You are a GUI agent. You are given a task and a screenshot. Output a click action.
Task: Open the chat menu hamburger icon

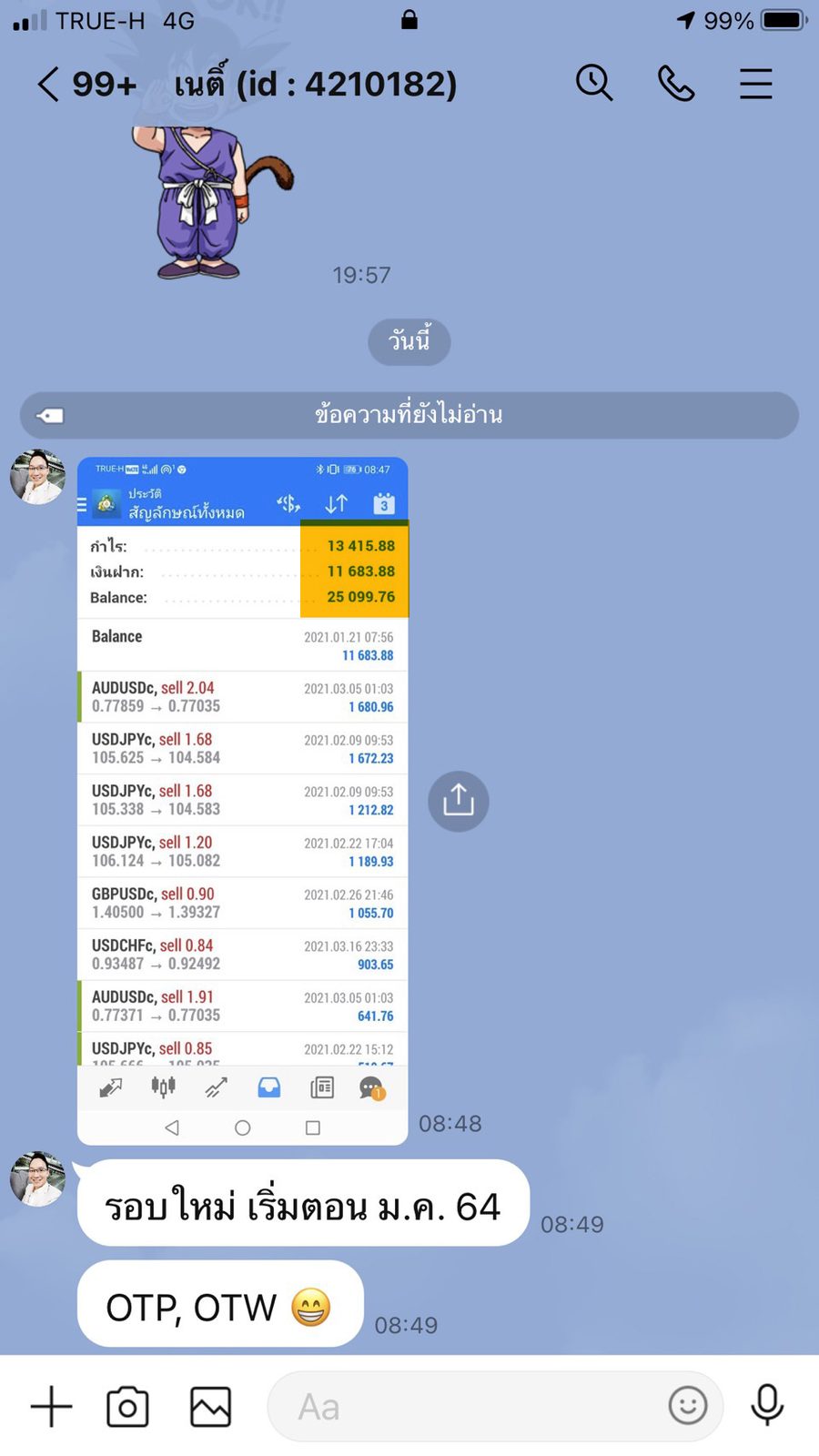click(x=755, y=84)
